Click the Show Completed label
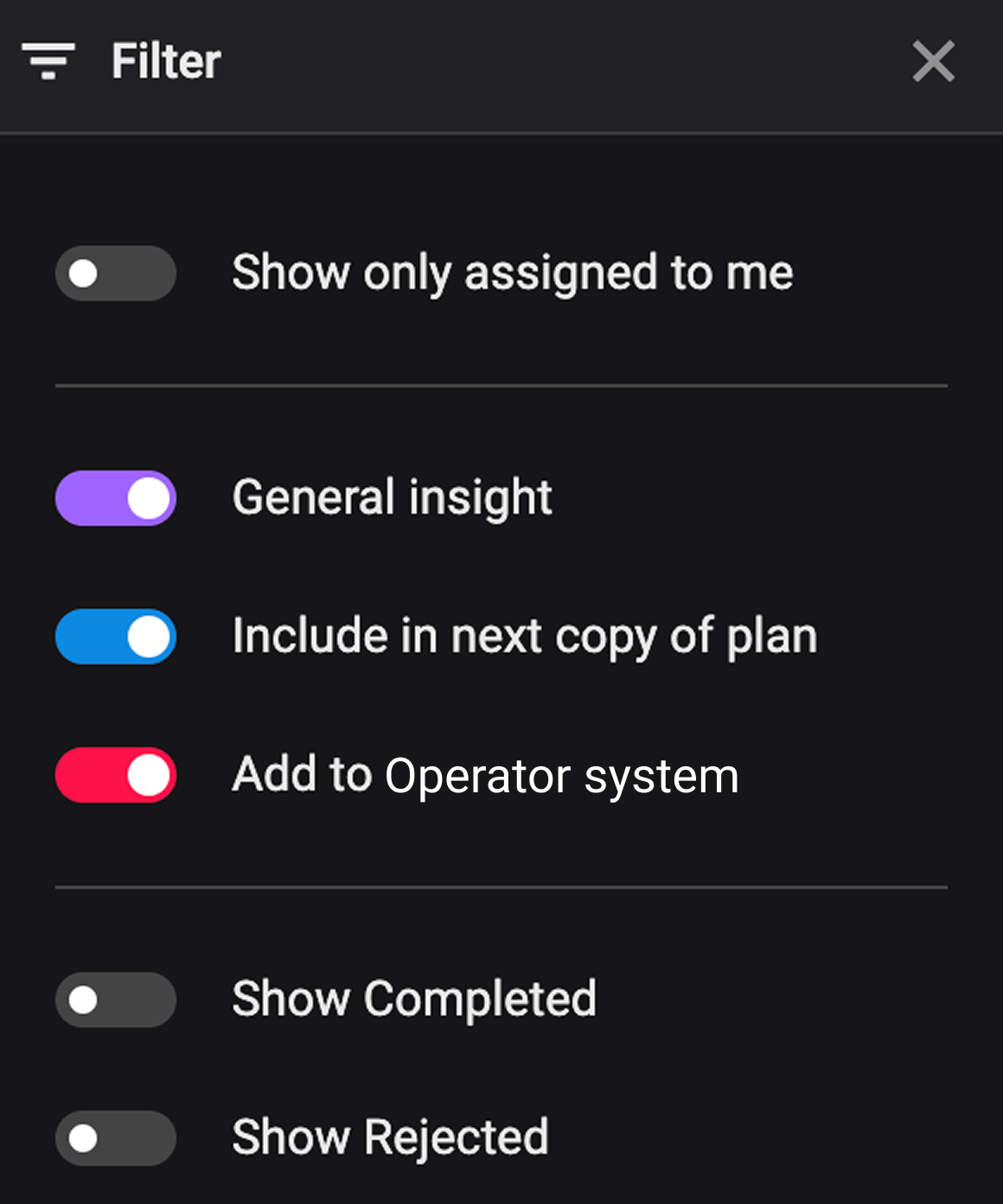 click(x=413, y=1000)
